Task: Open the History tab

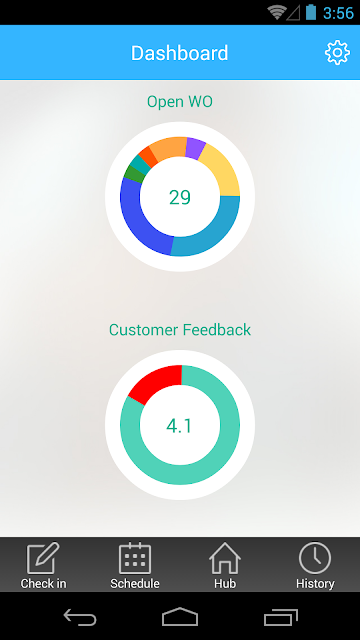Action: point(315,565)
